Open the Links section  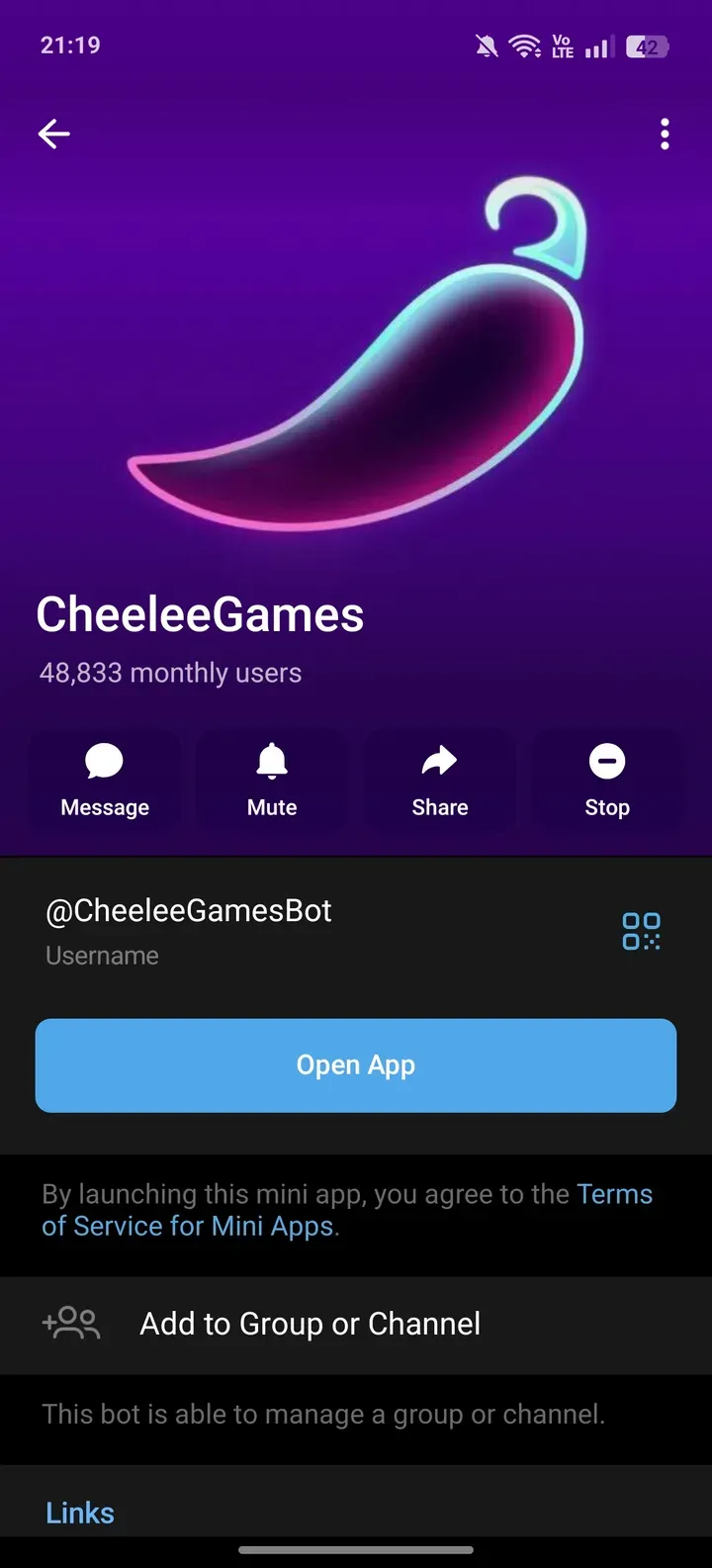click(x=79, y=1512)
